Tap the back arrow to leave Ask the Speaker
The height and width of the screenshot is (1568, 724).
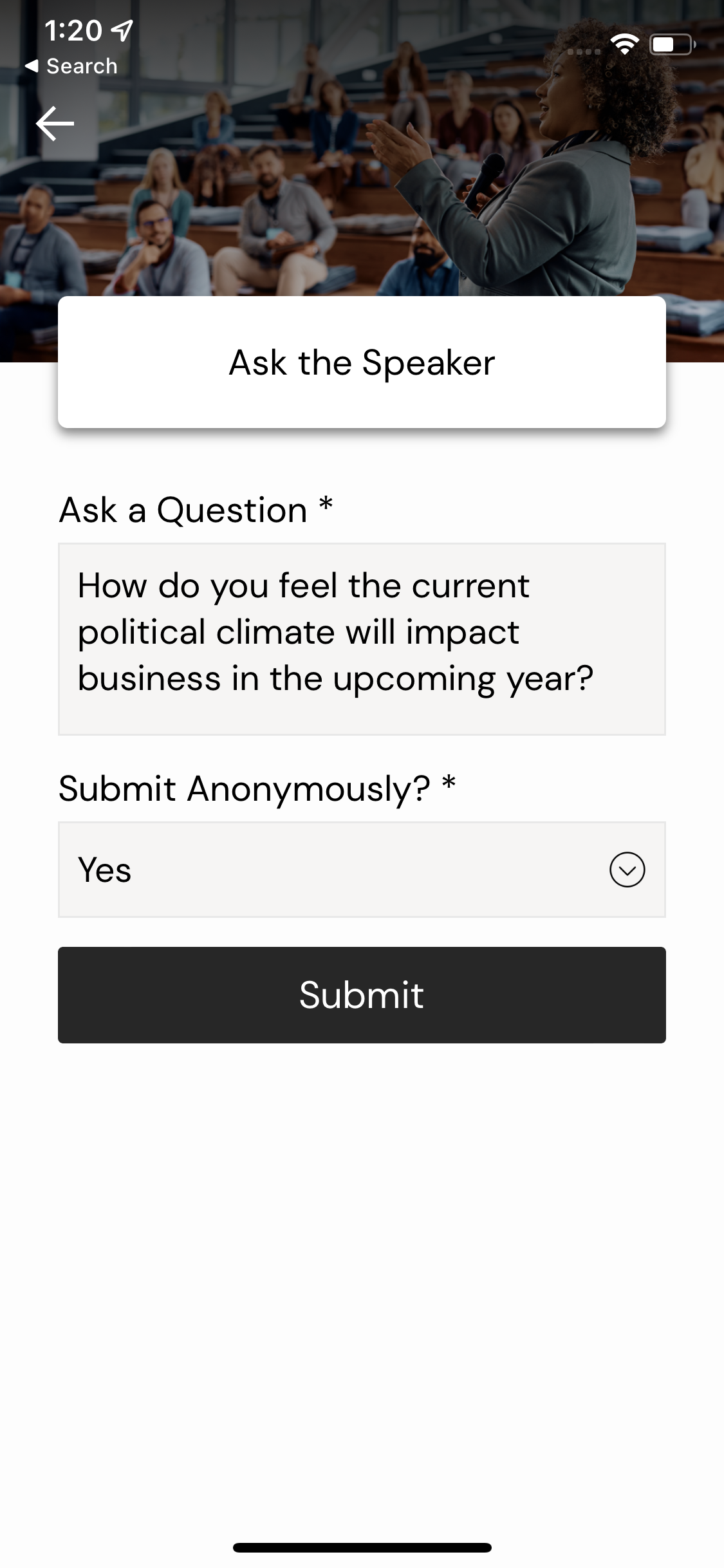click(54, 122)
